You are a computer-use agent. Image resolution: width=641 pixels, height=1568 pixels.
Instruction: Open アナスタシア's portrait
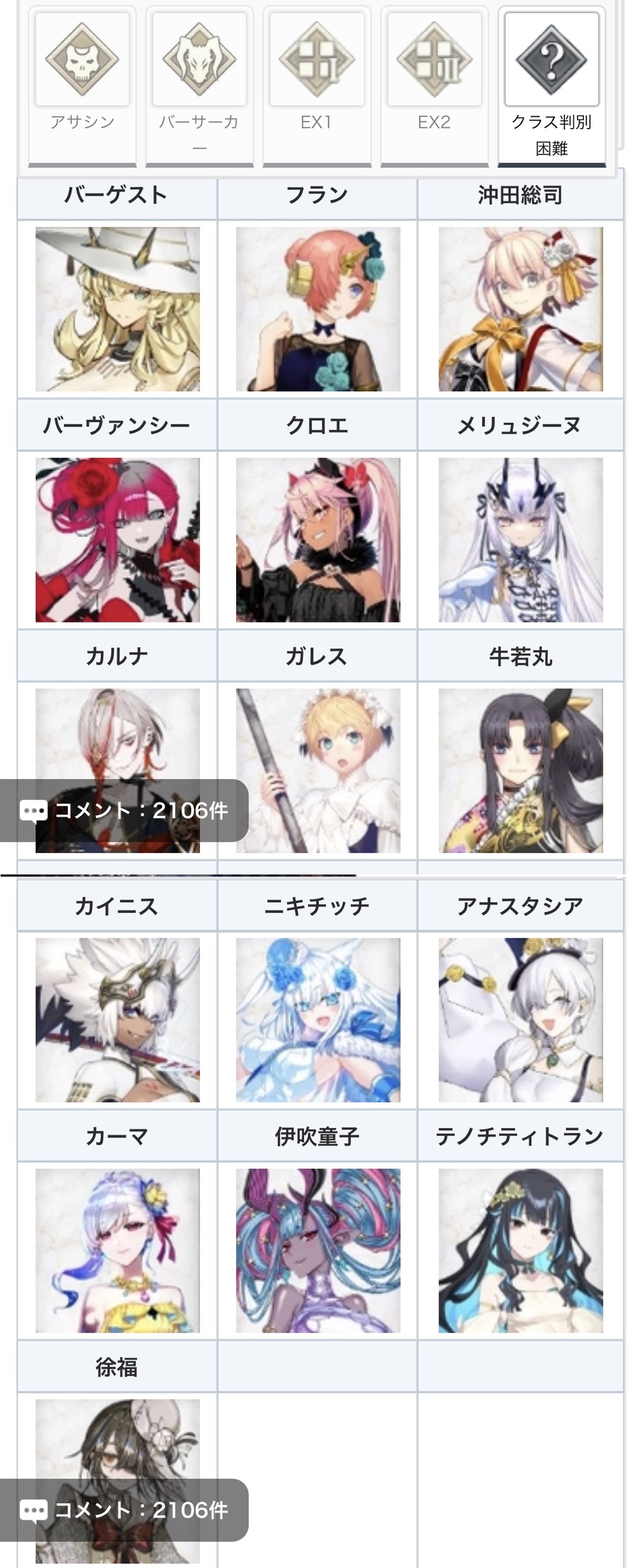[521, 1020]
